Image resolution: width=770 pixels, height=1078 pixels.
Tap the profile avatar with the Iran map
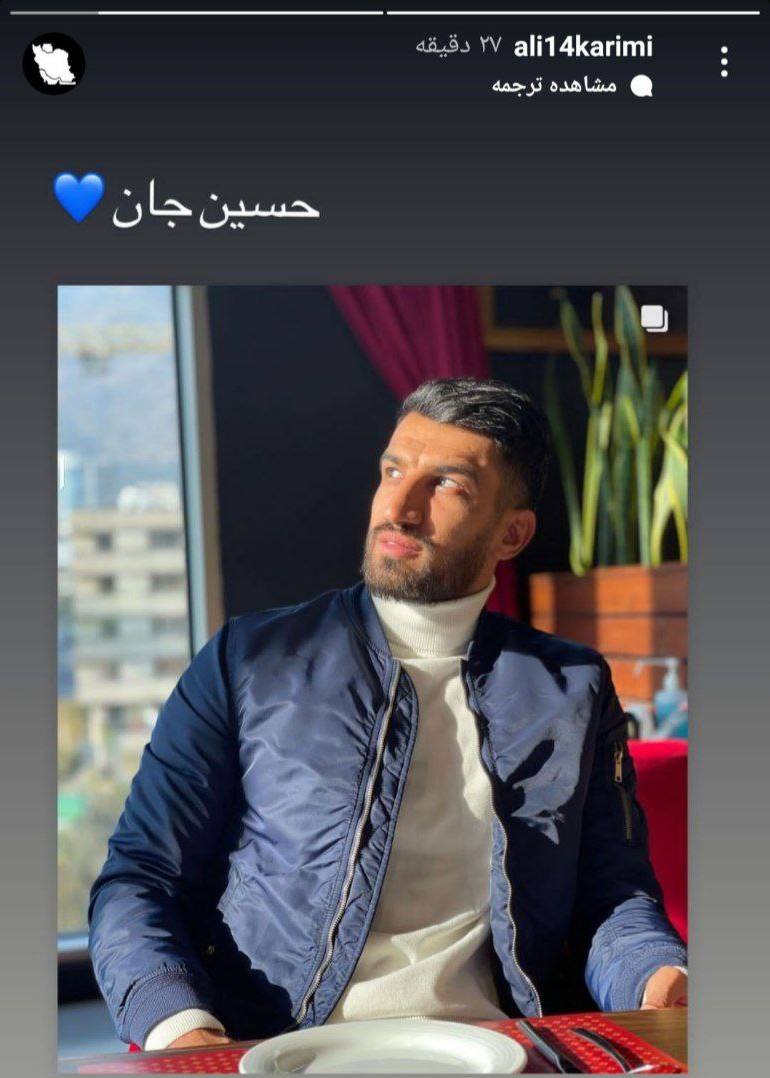[54, 63]
